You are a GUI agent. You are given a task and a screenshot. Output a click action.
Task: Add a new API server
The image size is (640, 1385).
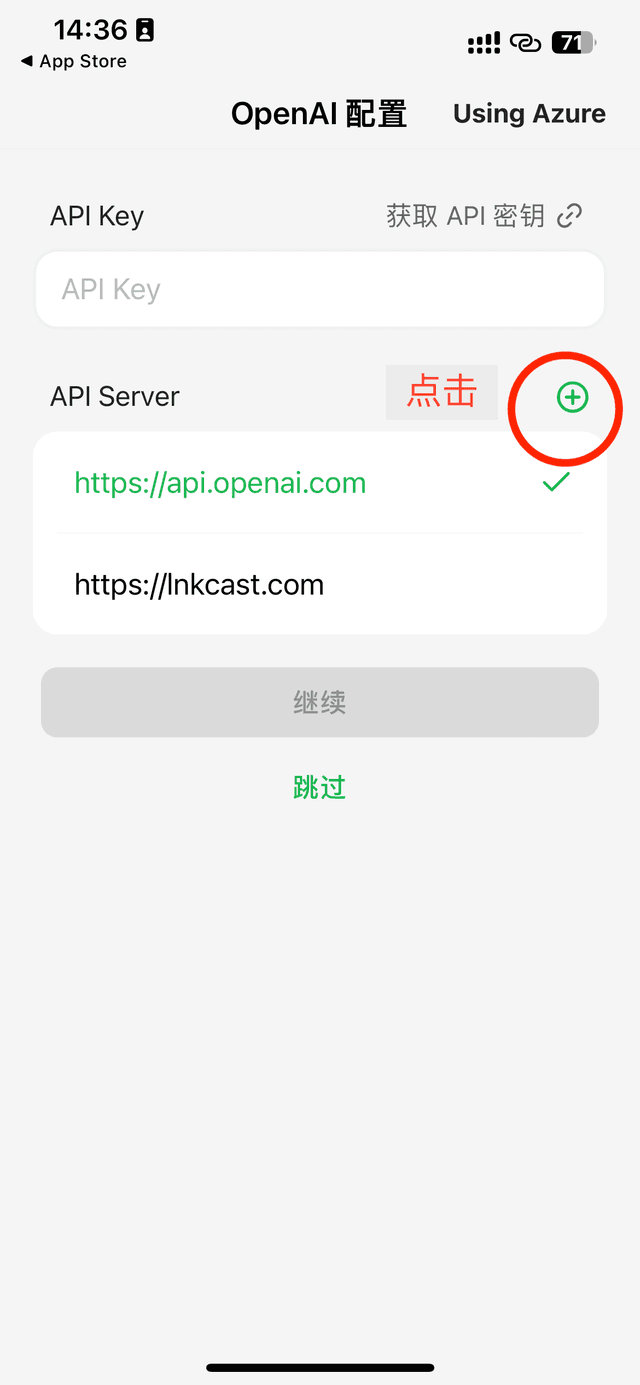[x=572, y=398]
